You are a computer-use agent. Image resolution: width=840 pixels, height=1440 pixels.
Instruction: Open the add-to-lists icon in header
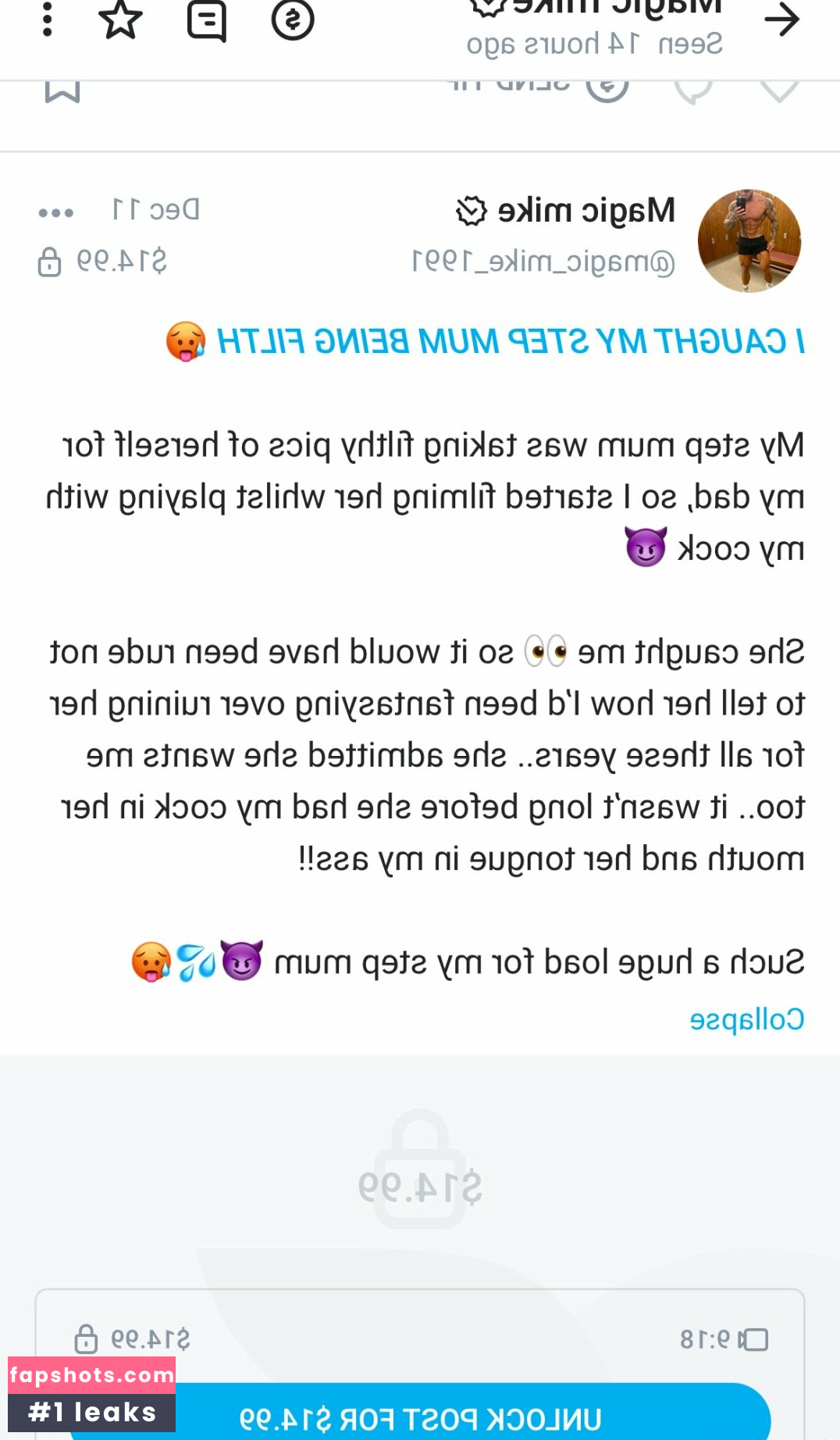tap(207, 20)
